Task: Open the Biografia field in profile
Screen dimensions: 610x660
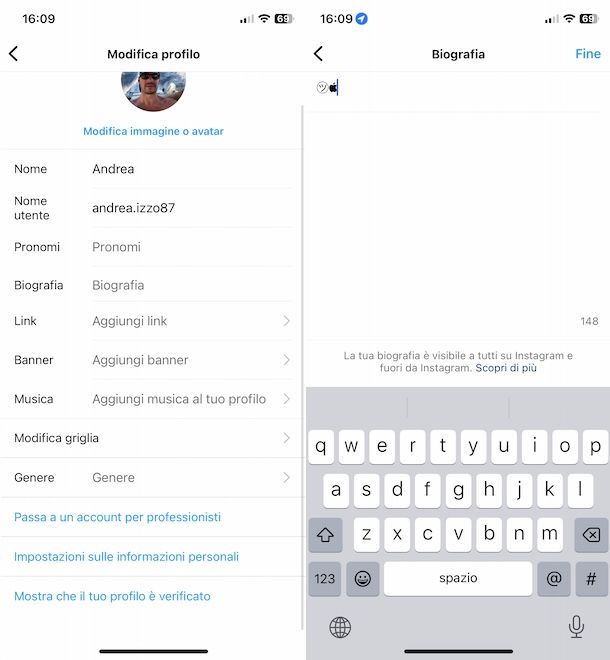Action: tap(190, 285)
